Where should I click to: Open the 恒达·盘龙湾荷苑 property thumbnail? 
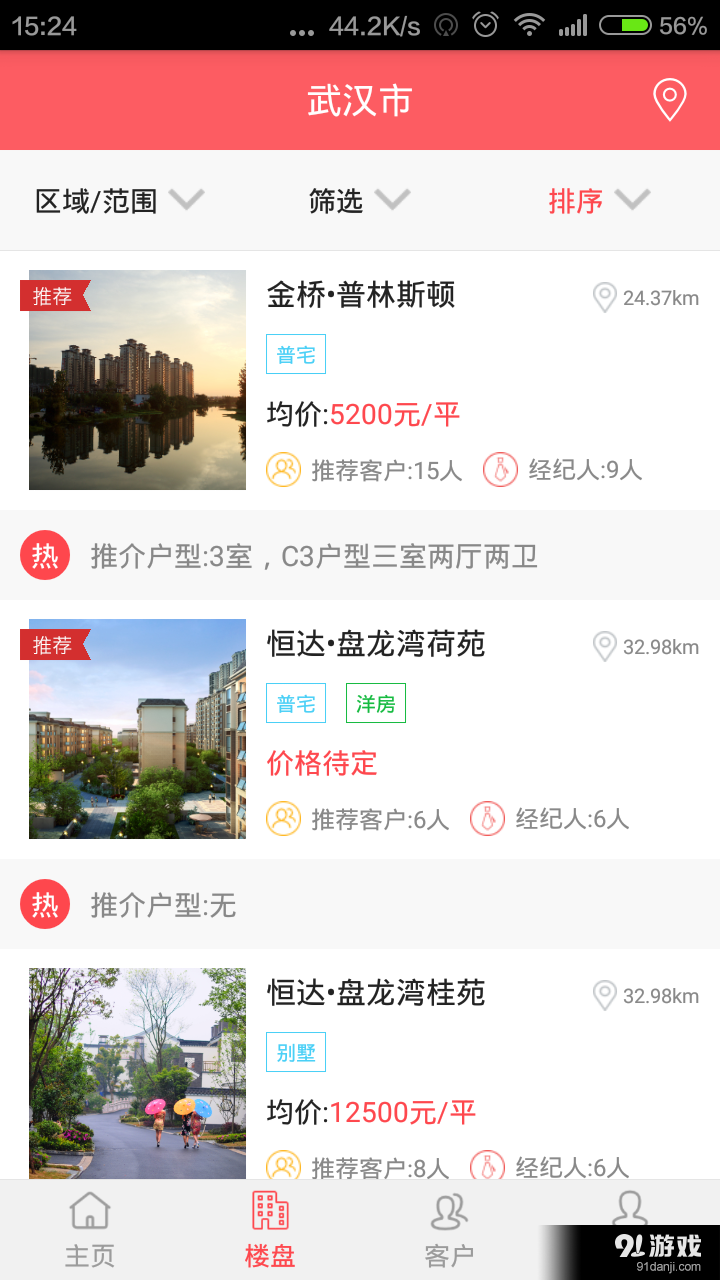coord(137,729)
